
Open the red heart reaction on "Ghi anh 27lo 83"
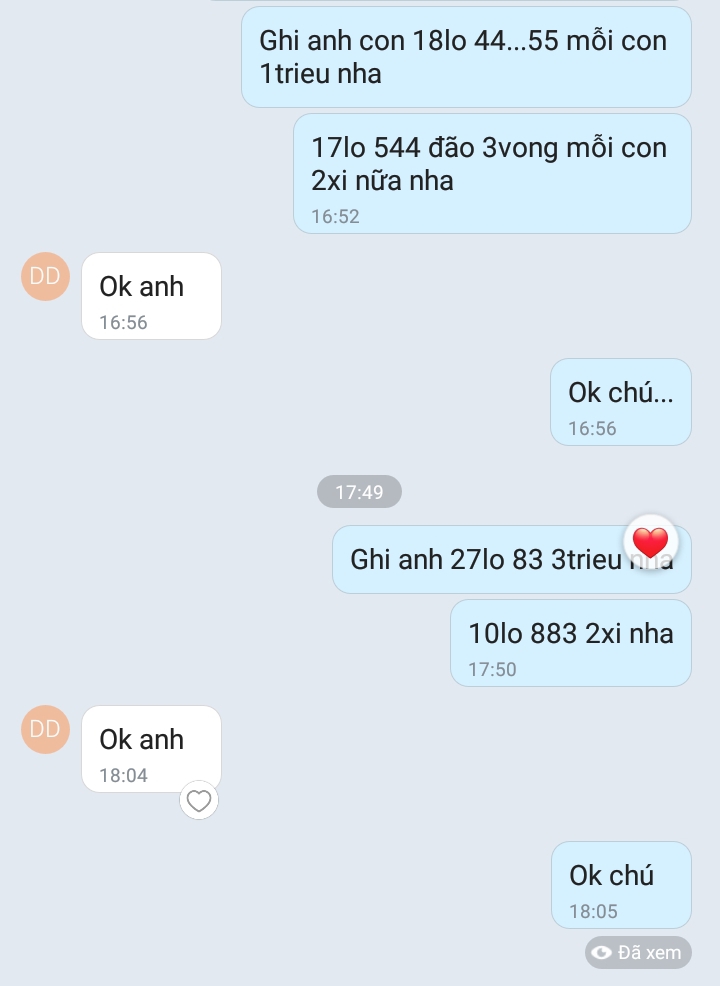pos(650,543)
